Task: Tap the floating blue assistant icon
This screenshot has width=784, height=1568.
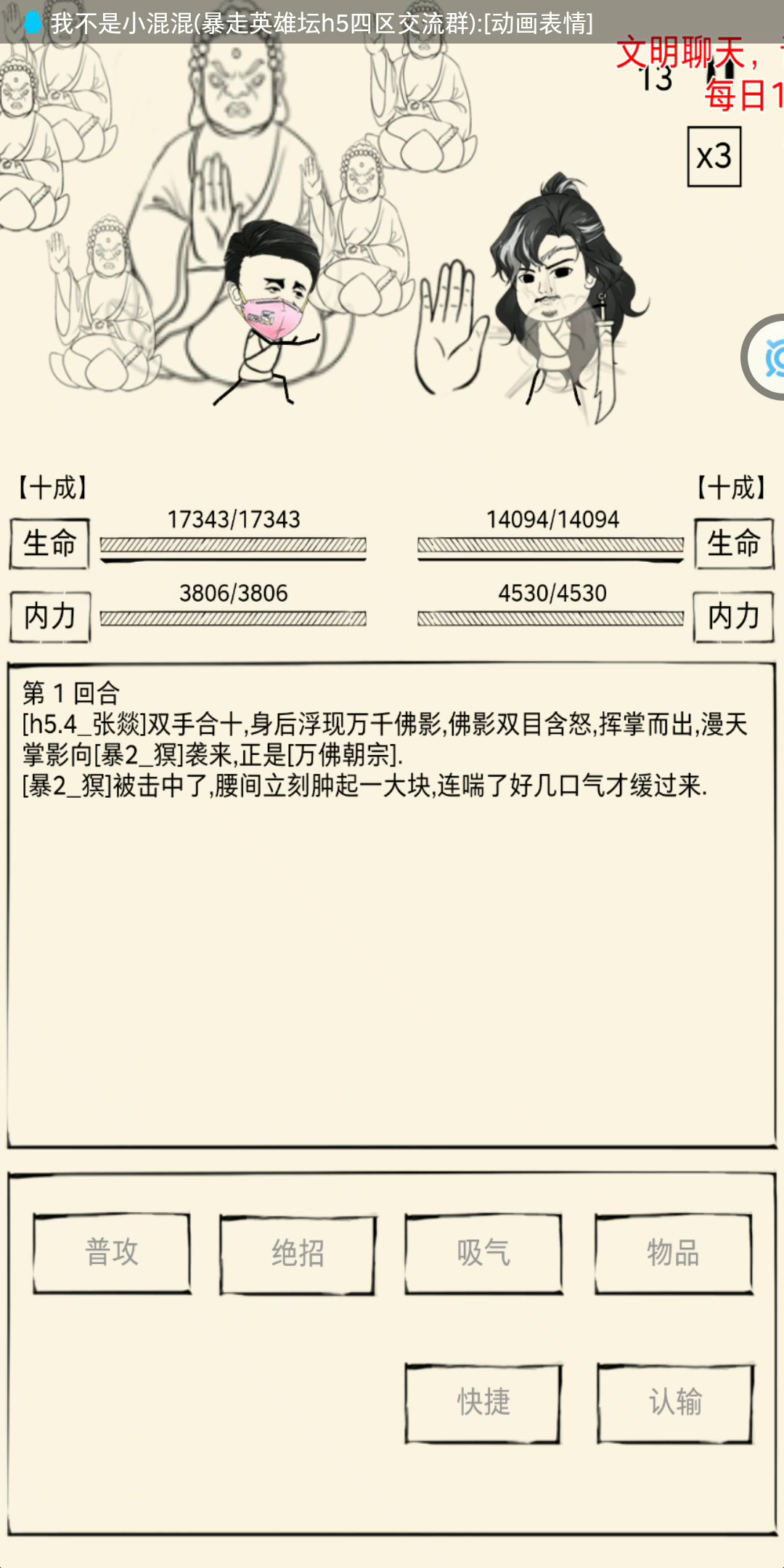Action: [x=764, y=357]
